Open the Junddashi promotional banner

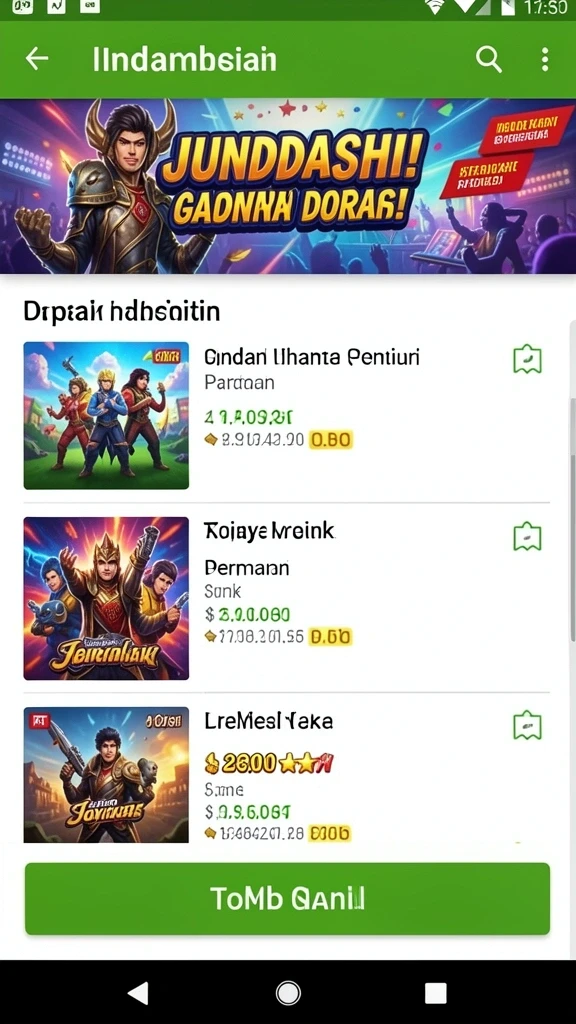288,186
